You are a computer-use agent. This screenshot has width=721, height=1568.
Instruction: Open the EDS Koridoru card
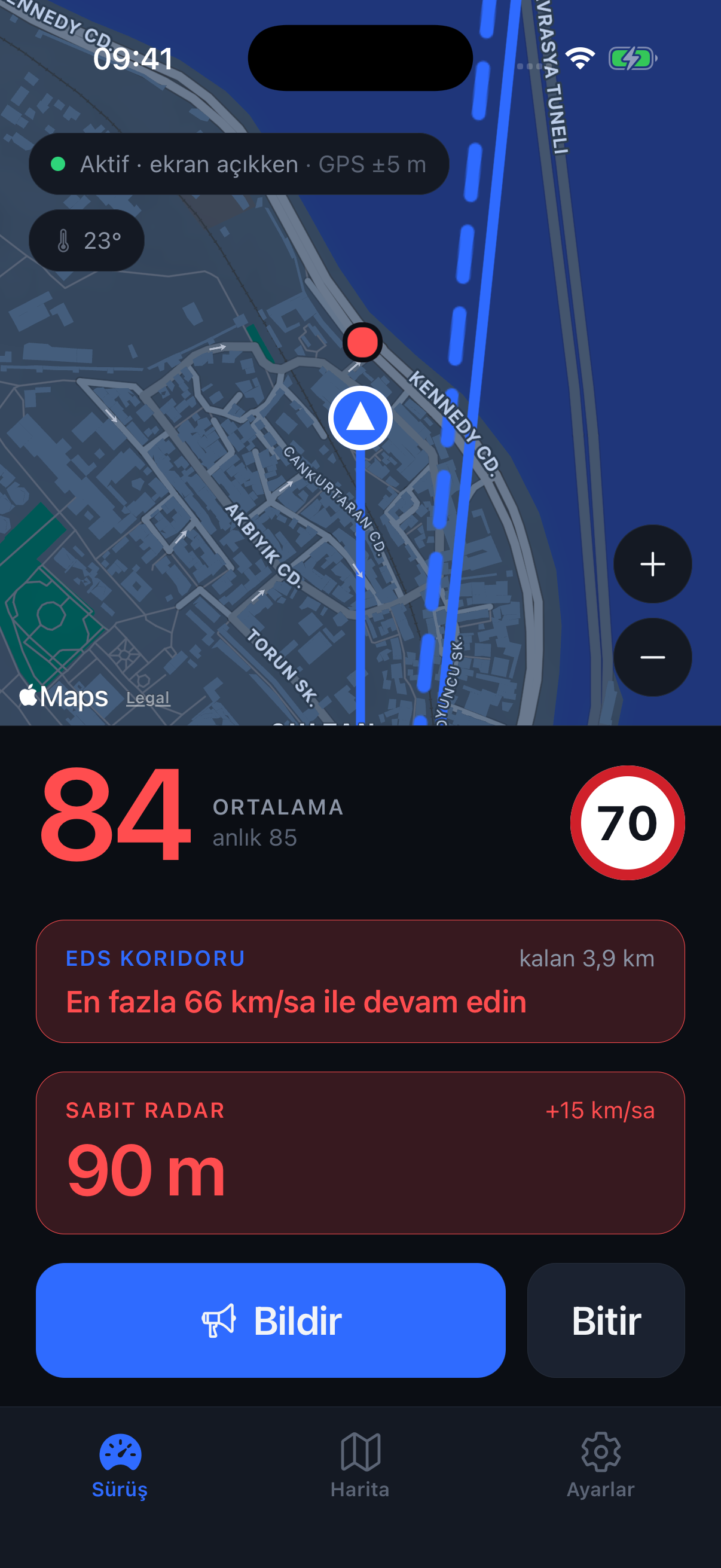click(360, 981)
